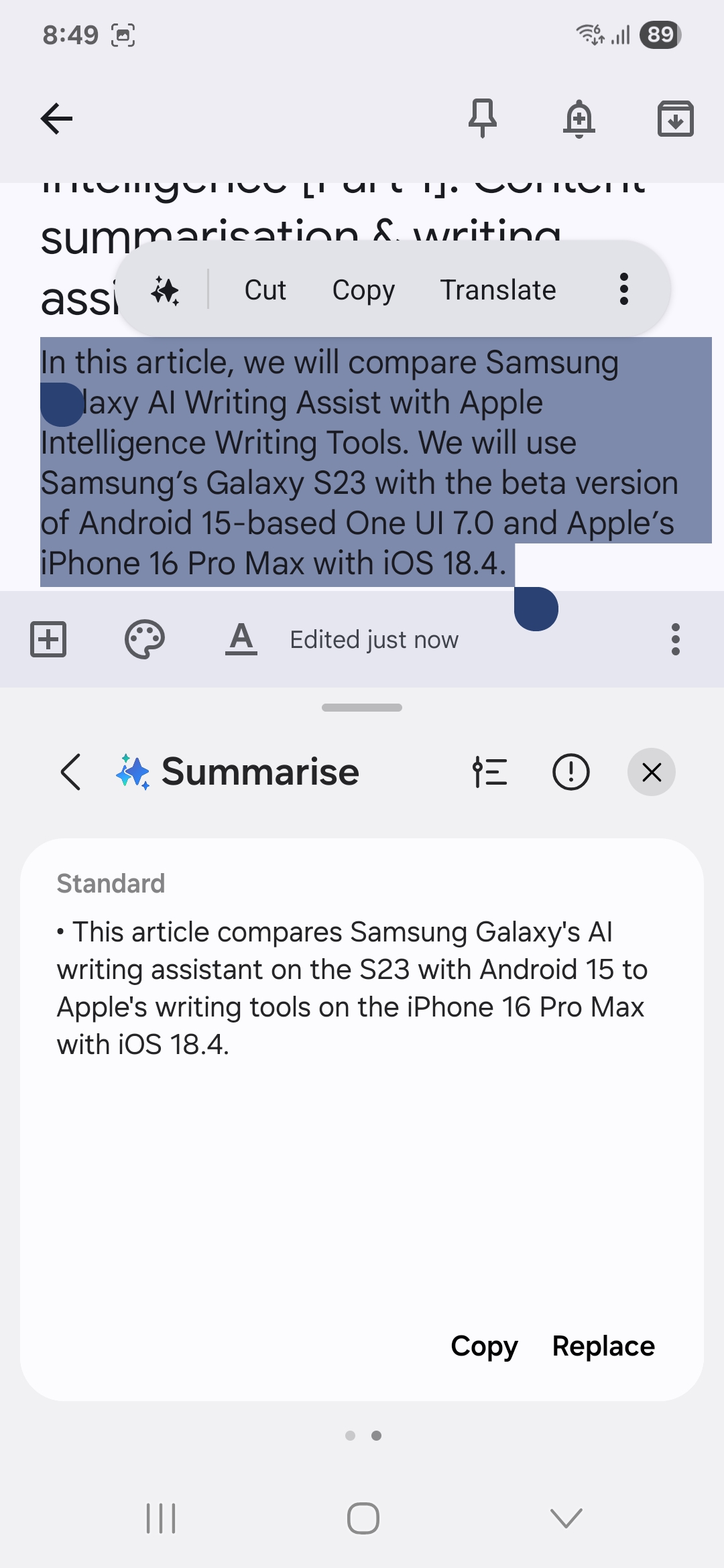Screen dimensions: 724x1568
Task: Cut the selected text
Action: pos(265,290)
